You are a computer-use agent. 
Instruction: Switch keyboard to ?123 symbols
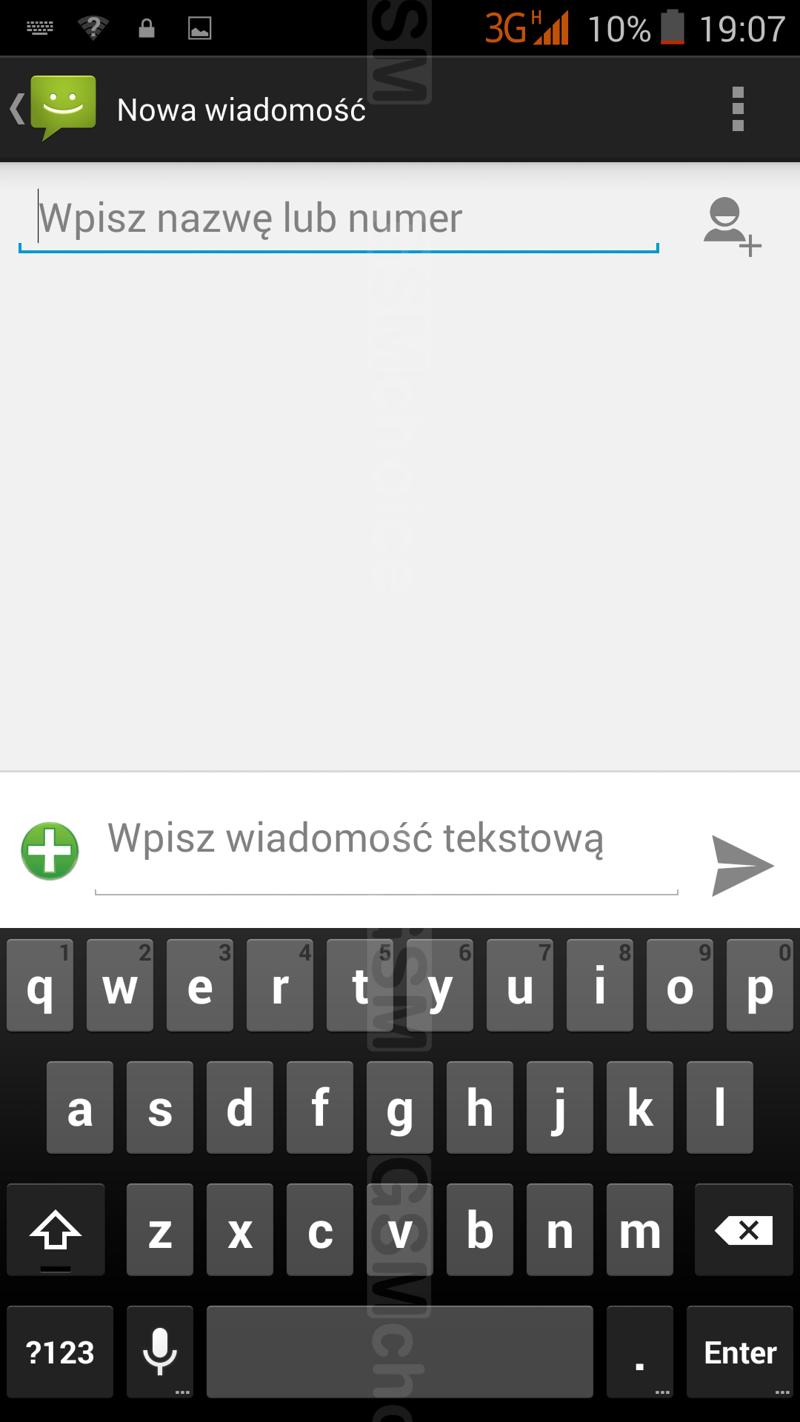tap(60, 1352)
